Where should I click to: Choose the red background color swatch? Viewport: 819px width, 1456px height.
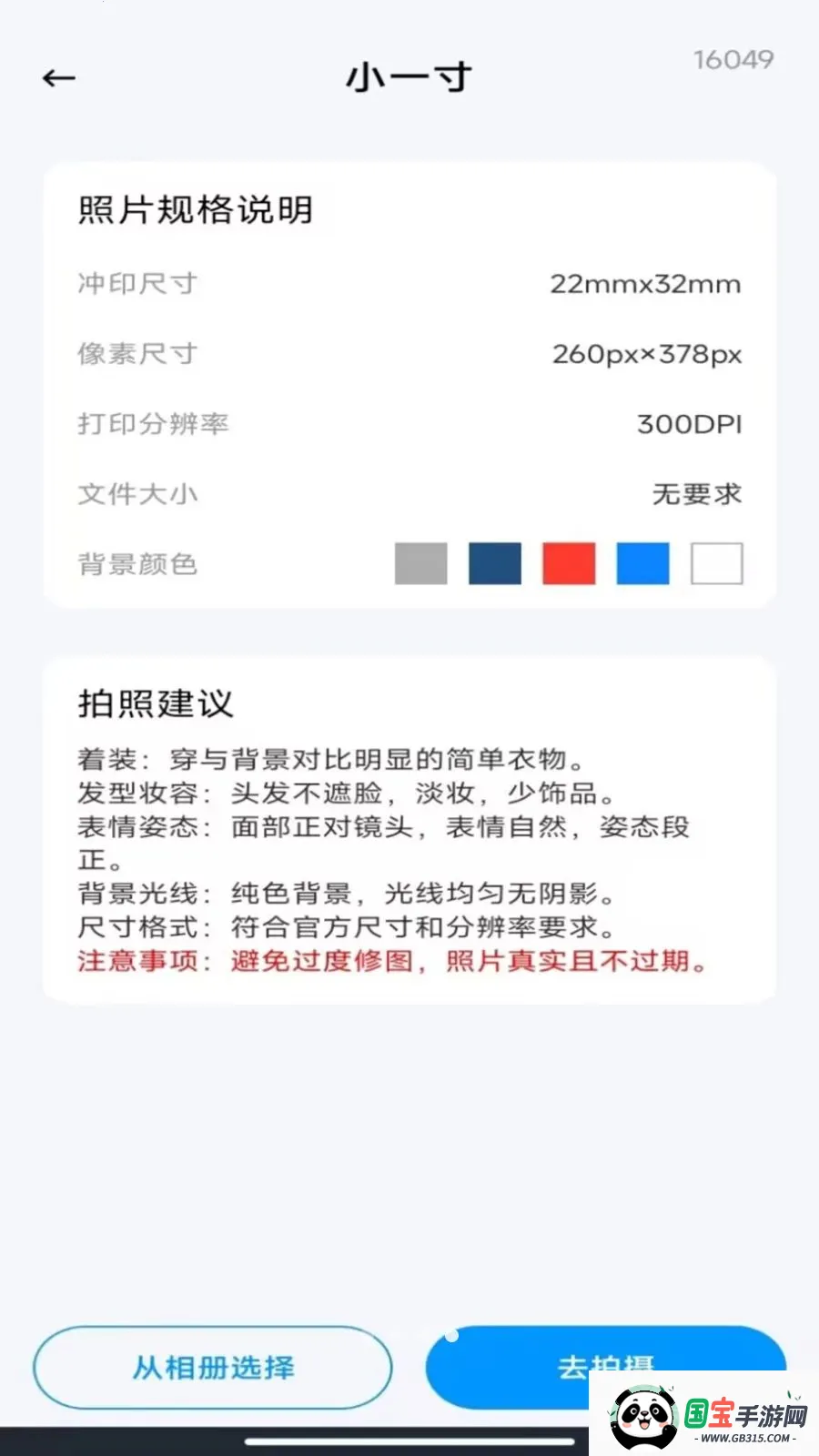[568, 563]
